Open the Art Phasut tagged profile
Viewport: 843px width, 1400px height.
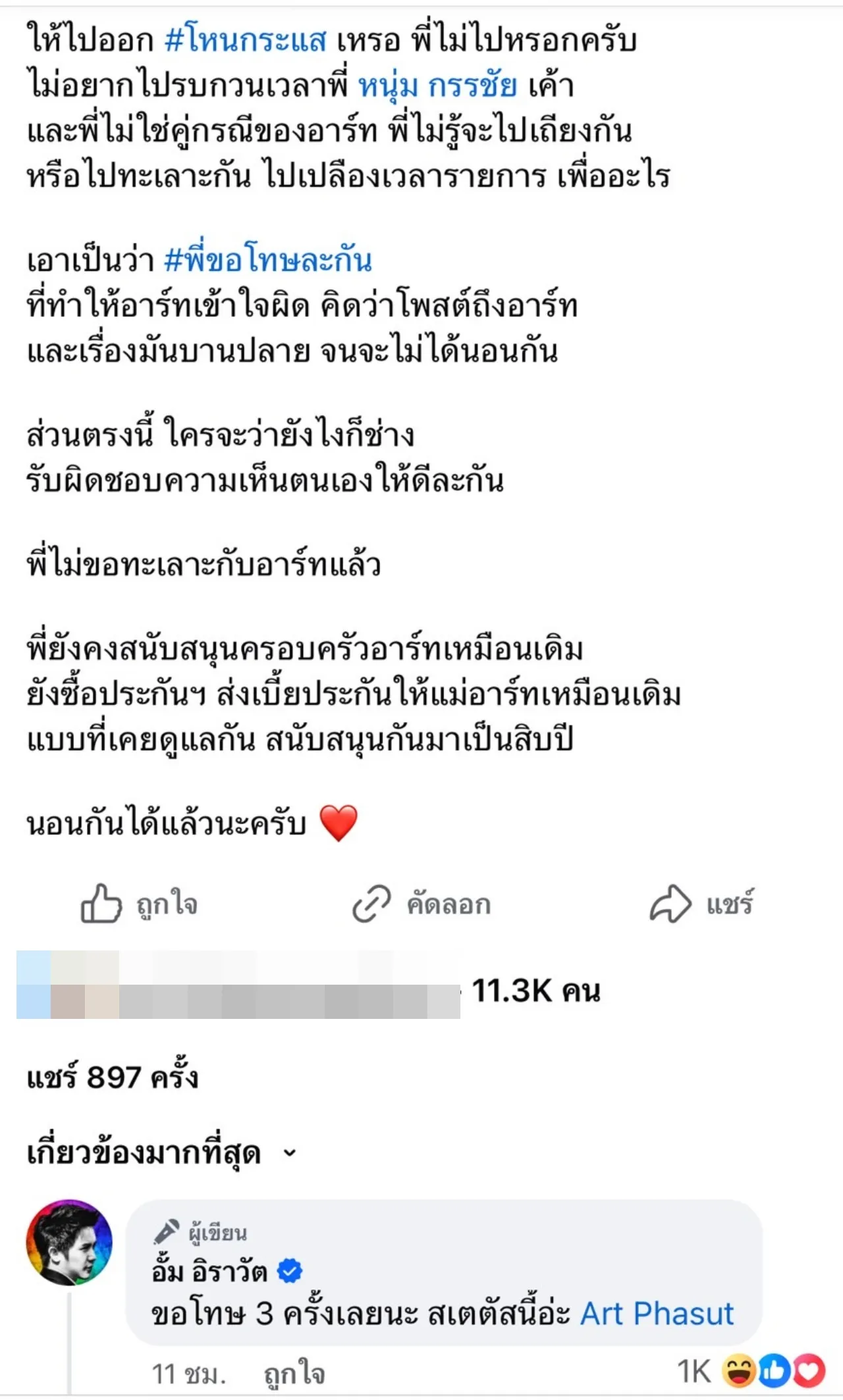(x=657, y=1312)
